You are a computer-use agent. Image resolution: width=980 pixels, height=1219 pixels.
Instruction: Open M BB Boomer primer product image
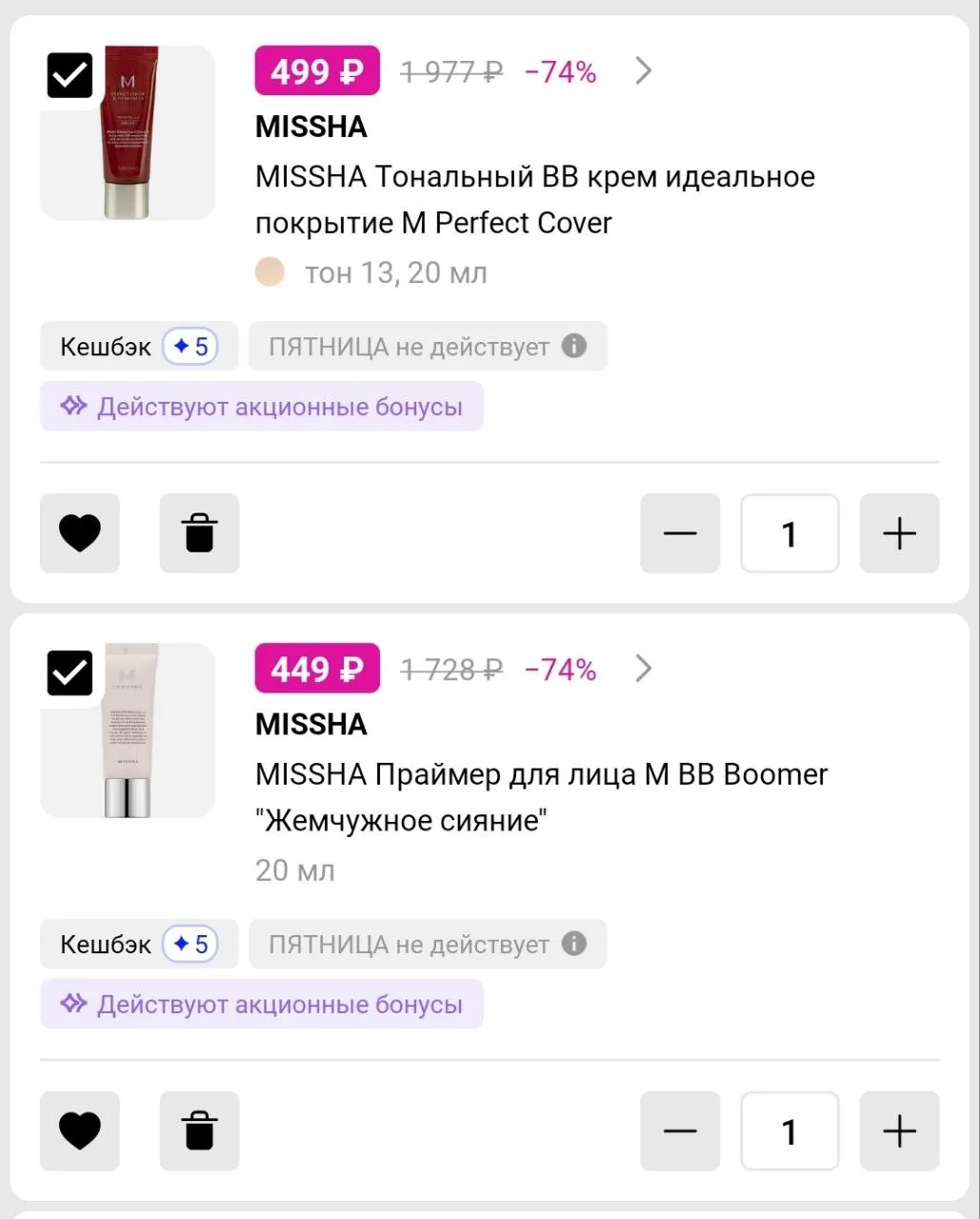(x=128, y=731)
